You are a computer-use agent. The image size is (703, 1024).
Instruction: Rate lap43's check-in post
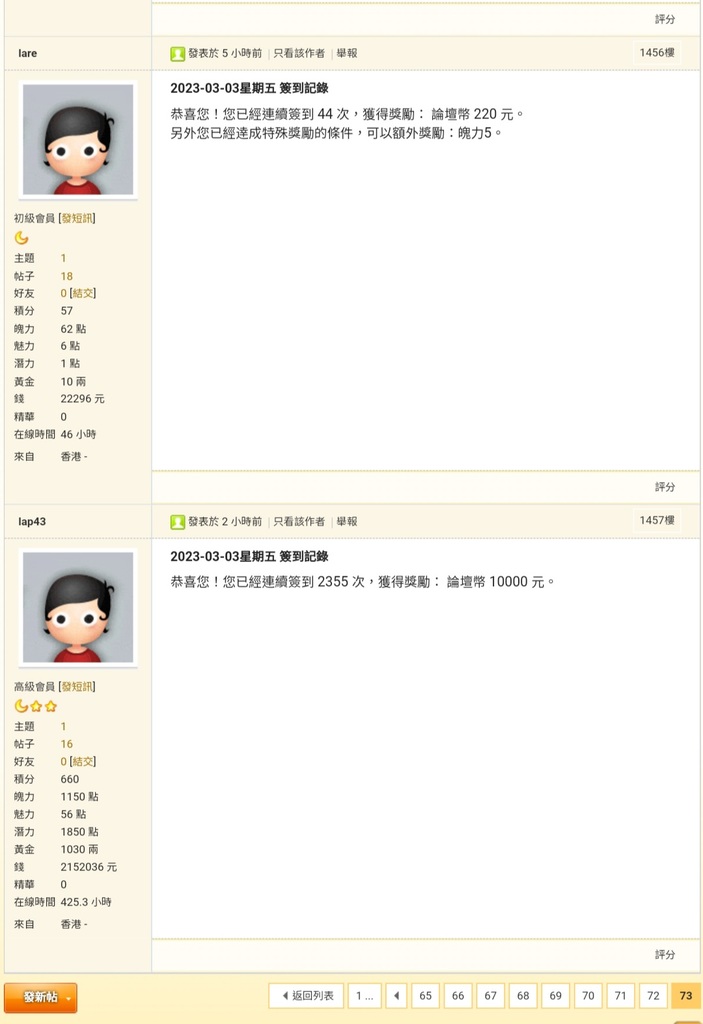[x=665, y=955]
